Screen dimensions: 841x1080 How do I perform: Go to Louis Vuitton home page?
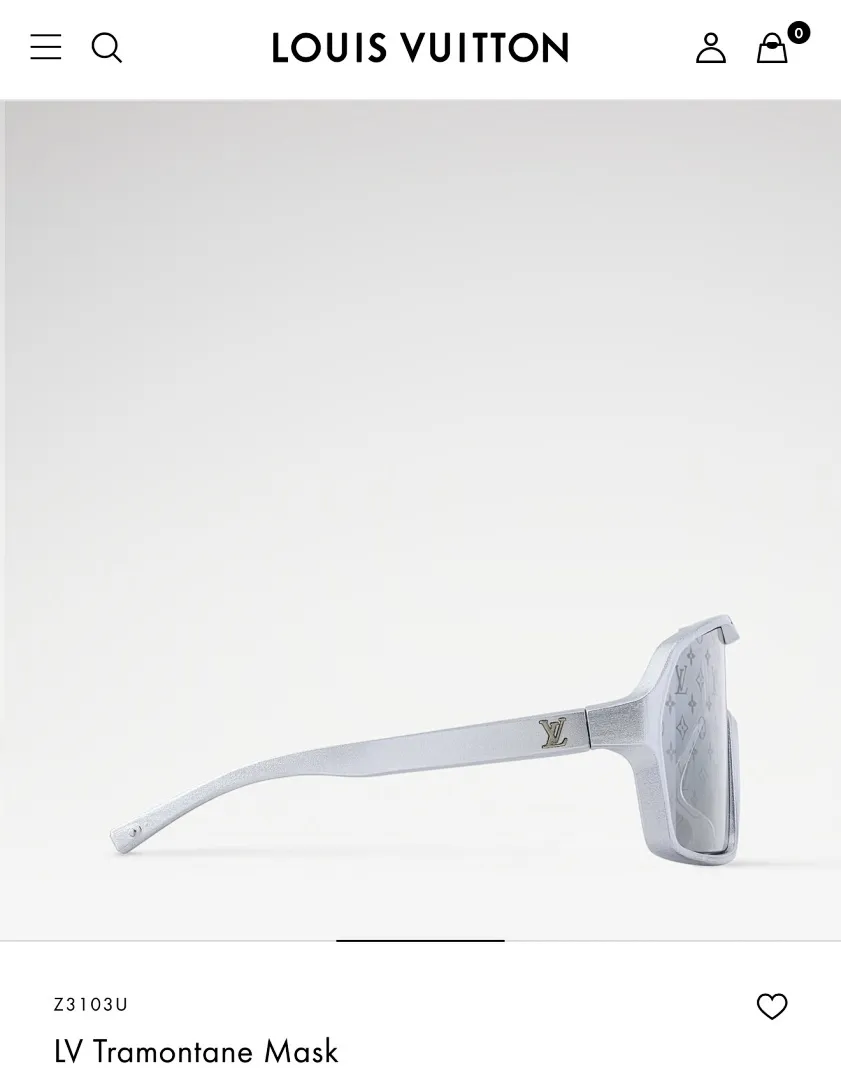click(420, 47)
